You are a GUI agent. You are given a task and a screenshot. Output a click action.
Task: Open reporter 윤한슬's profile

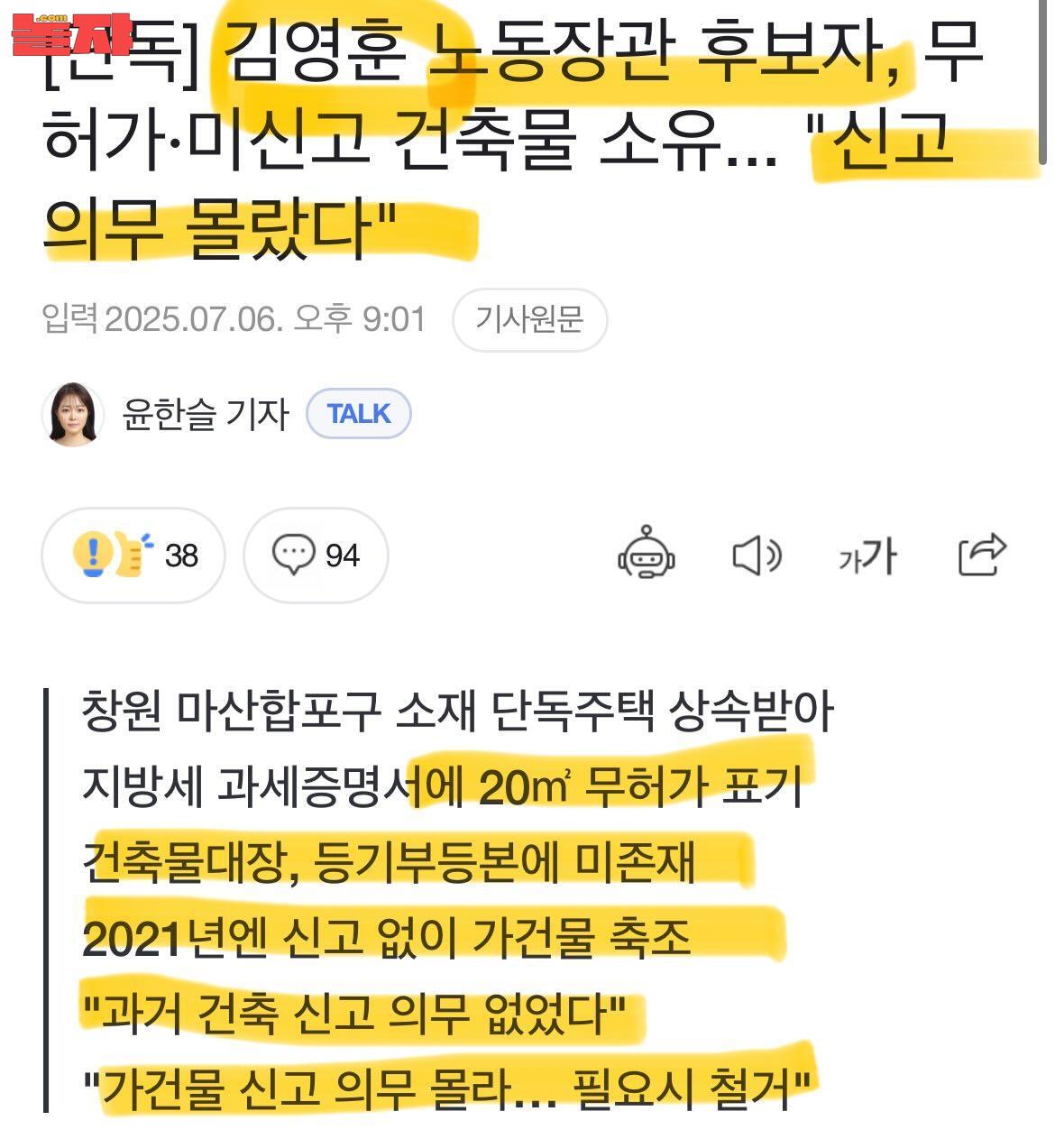pos(204,415)
